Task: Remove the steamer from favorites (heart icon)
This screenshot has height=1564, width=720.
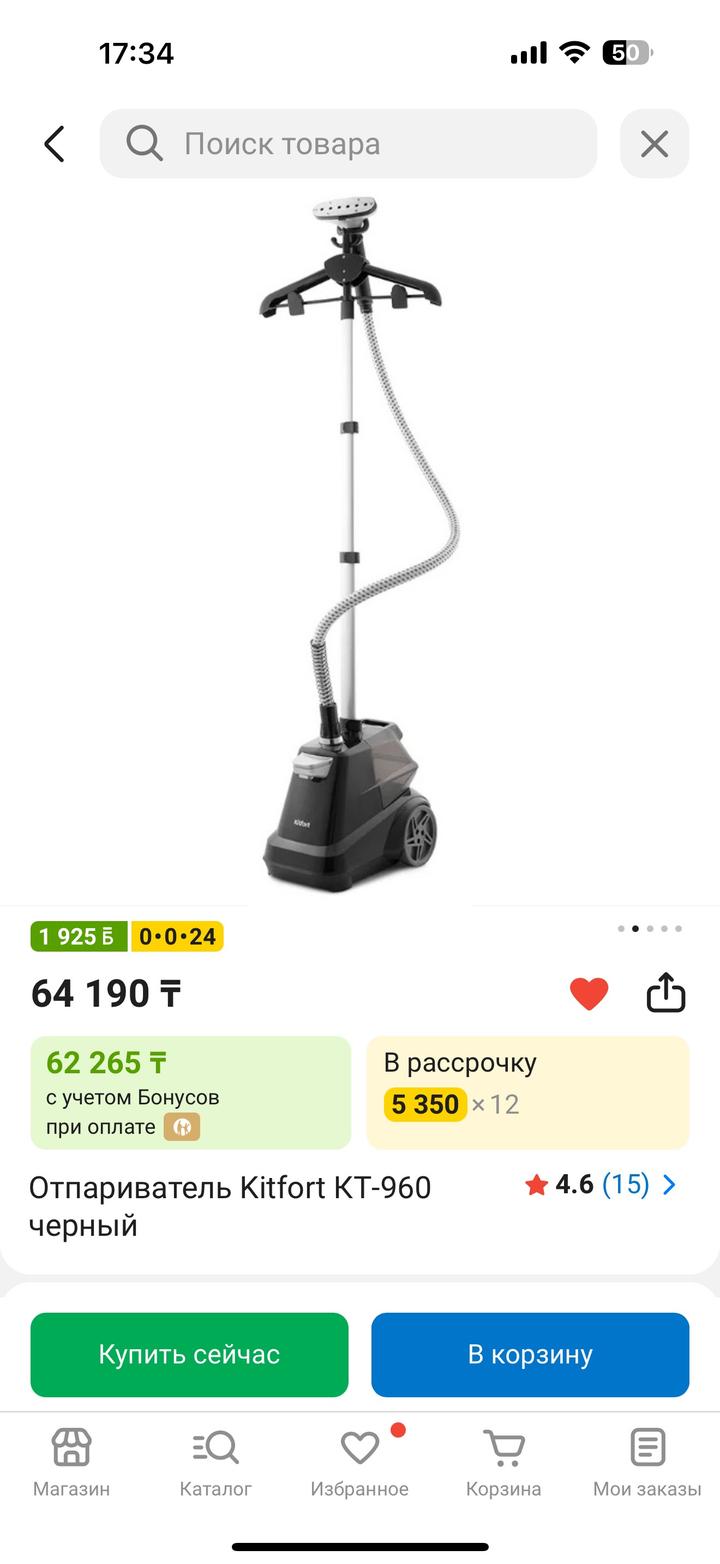Action: click(589, 994)
